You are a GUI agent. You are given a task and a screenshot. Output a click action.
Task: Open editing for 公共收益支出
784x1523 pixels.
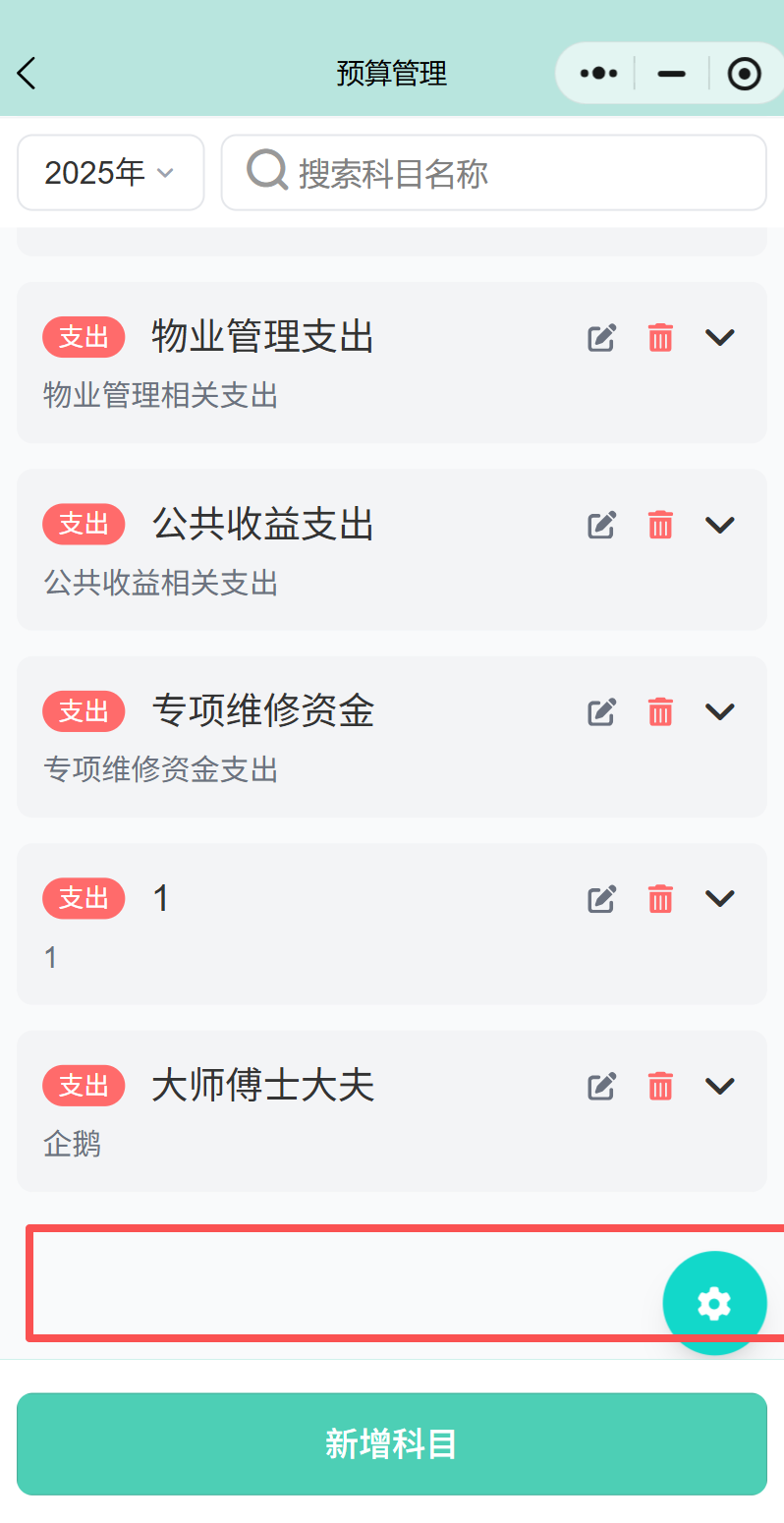point(601,524)
